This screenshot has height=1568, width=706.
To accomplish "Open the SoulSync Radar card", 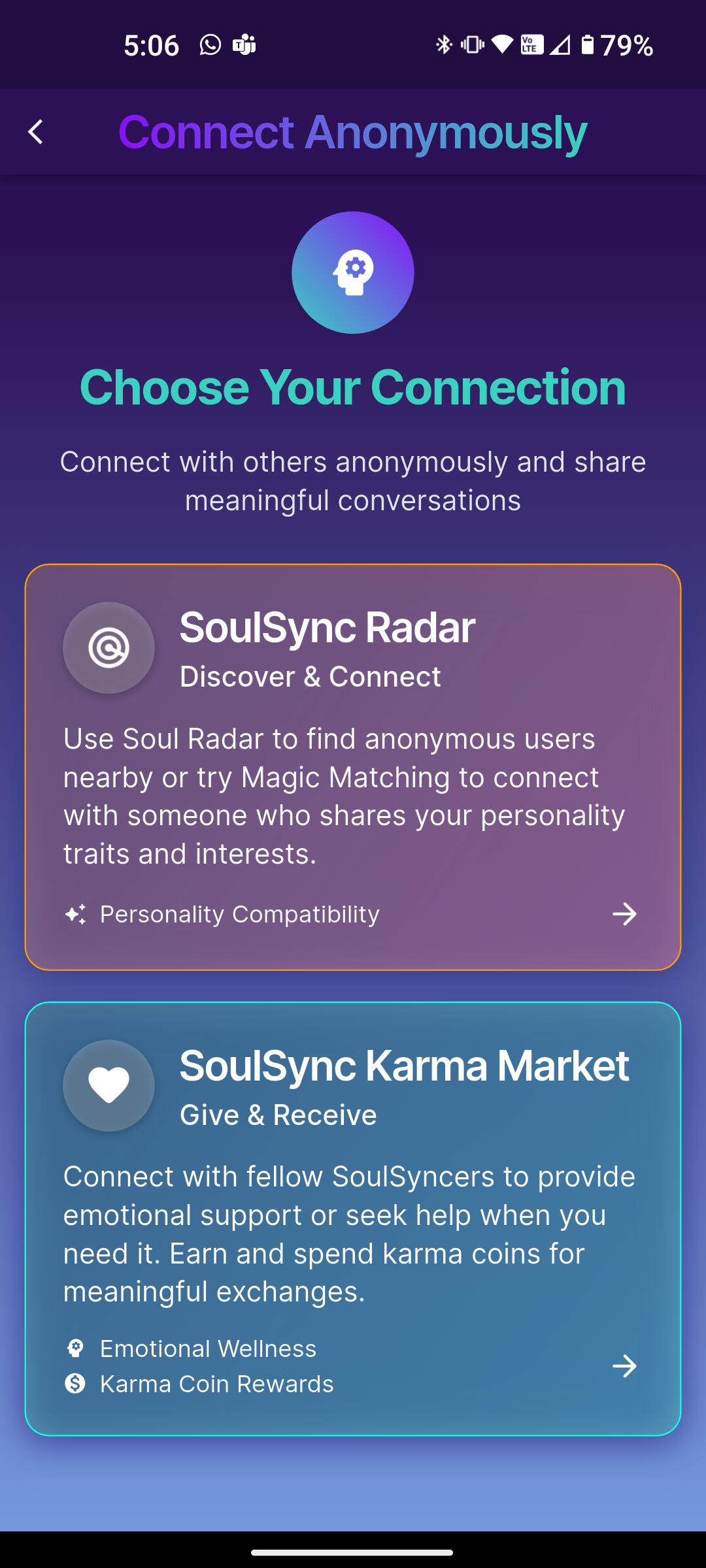I will tap(353, 767).
